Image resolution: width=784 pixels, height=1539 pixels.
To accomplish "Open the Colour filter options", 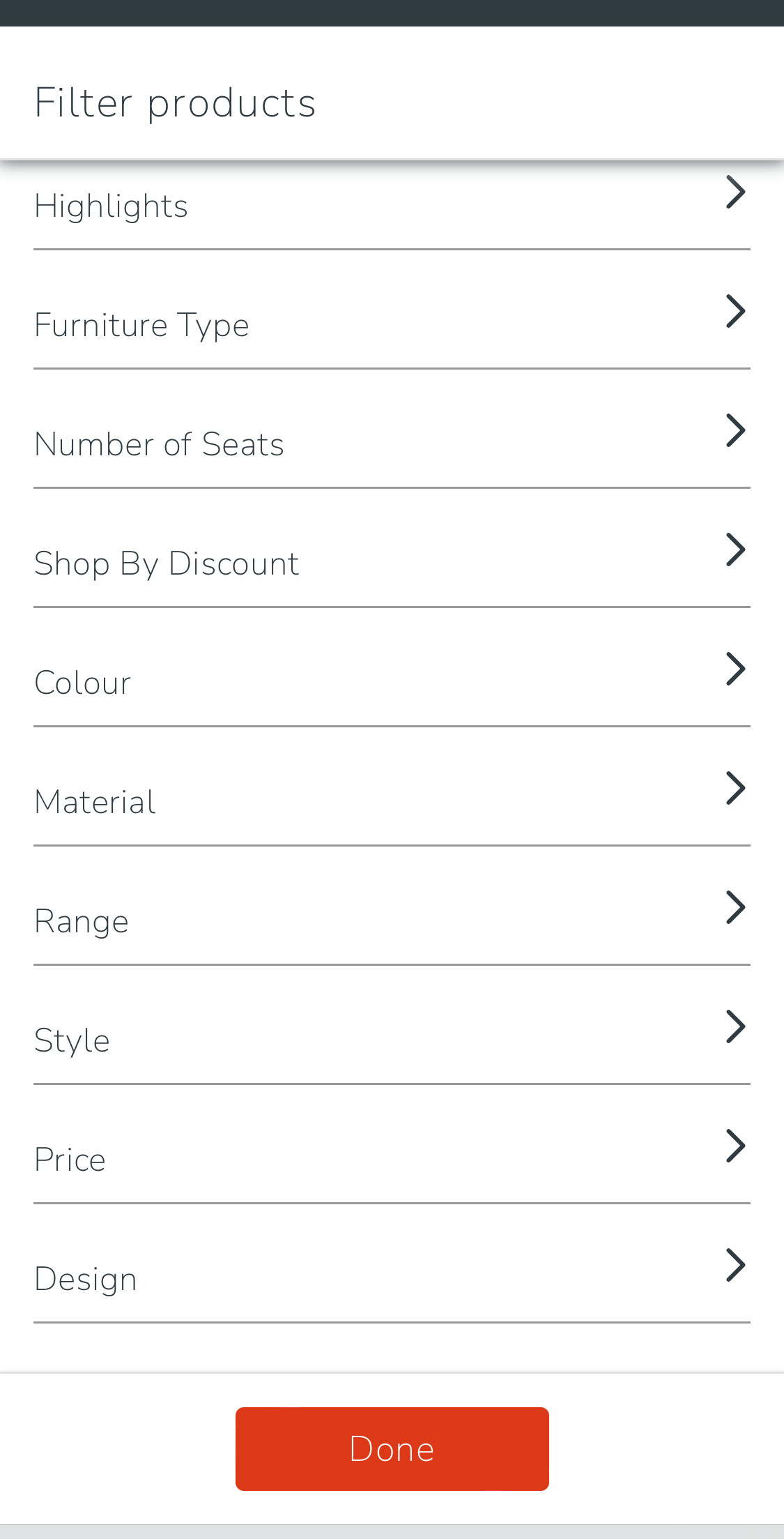I will pyautogui.click(x=82, y=682).
